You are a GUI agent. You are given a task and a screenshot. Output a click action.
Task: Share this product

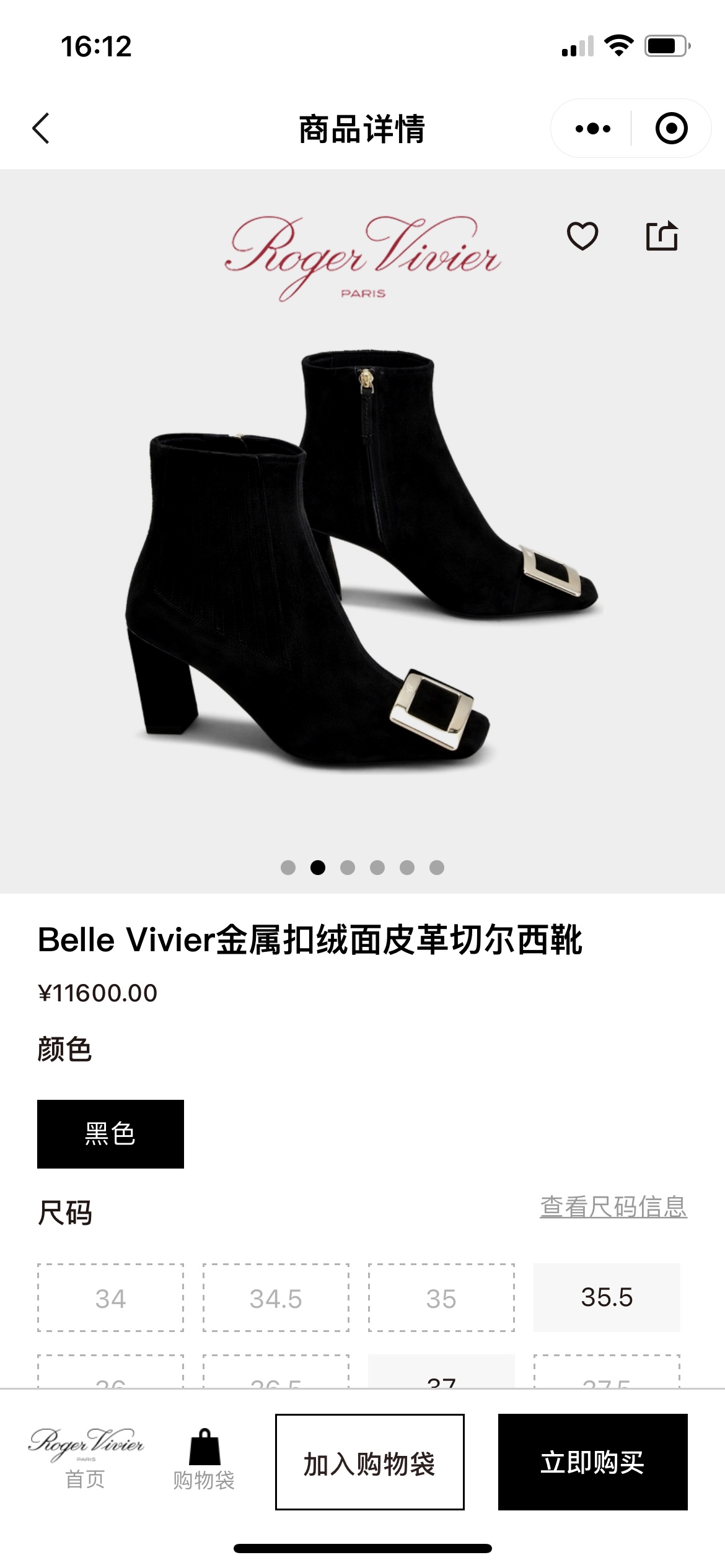click(x=662, y=236)
